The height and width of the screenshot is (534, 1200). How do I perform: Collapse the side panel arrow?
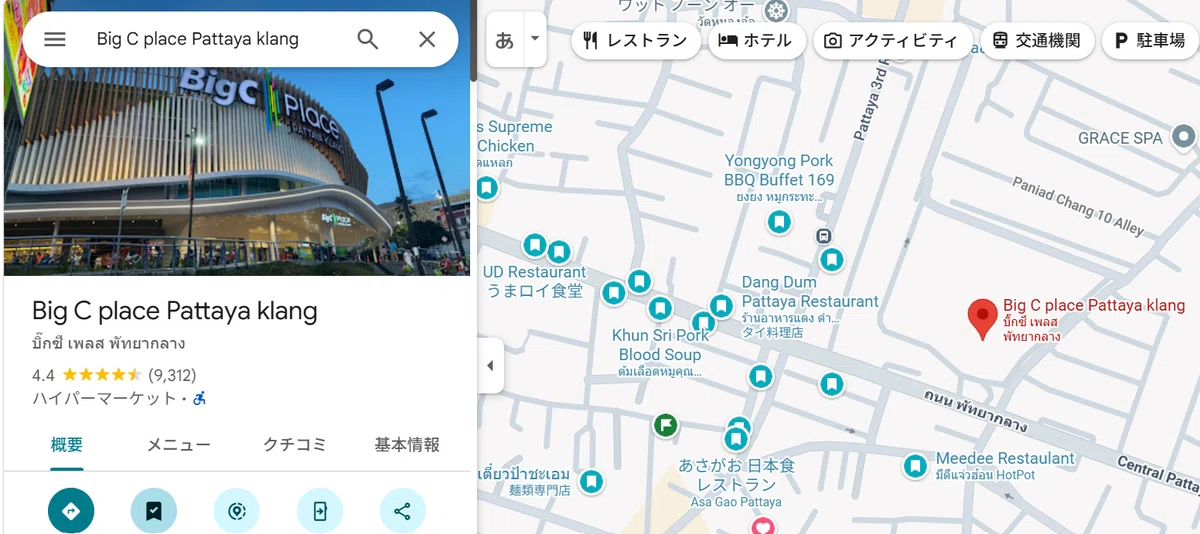(x=490, y=365)
